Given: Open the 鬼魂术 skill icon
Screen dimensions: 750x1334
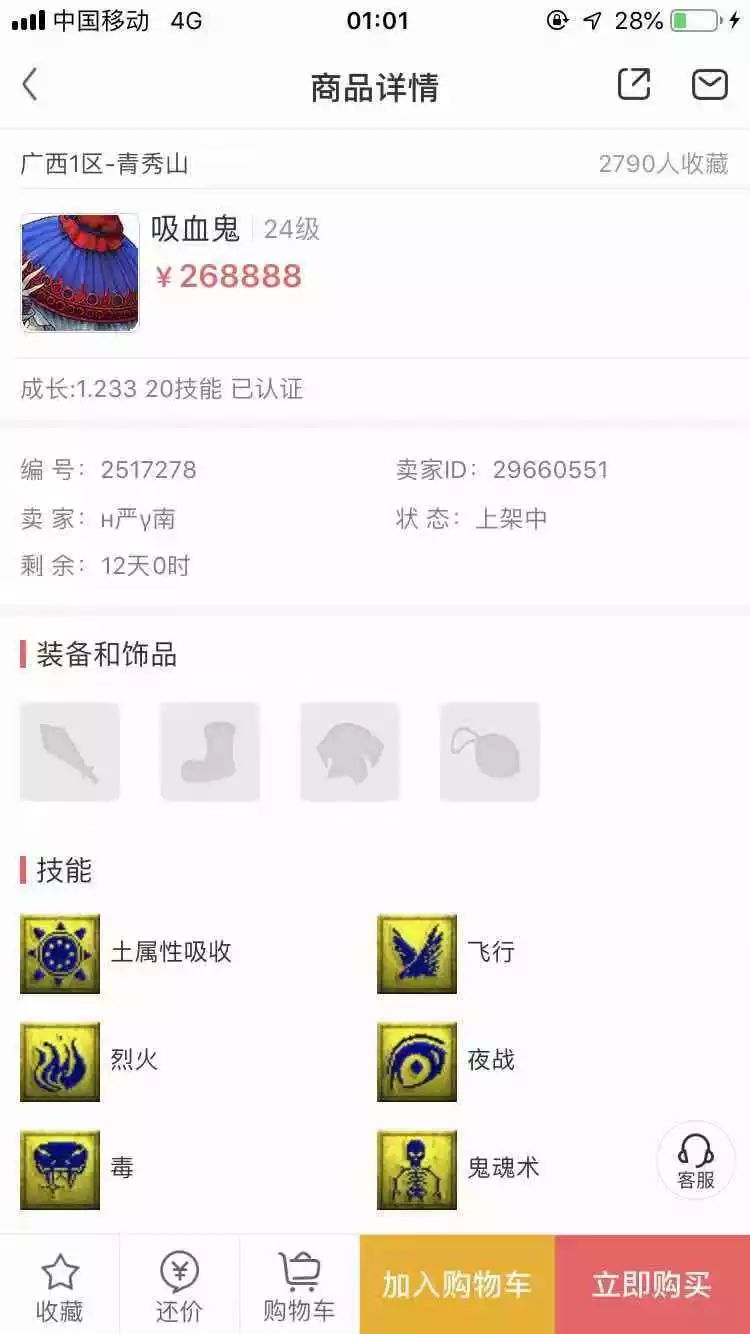Looking at the screenshot, I should (417, 1169).
